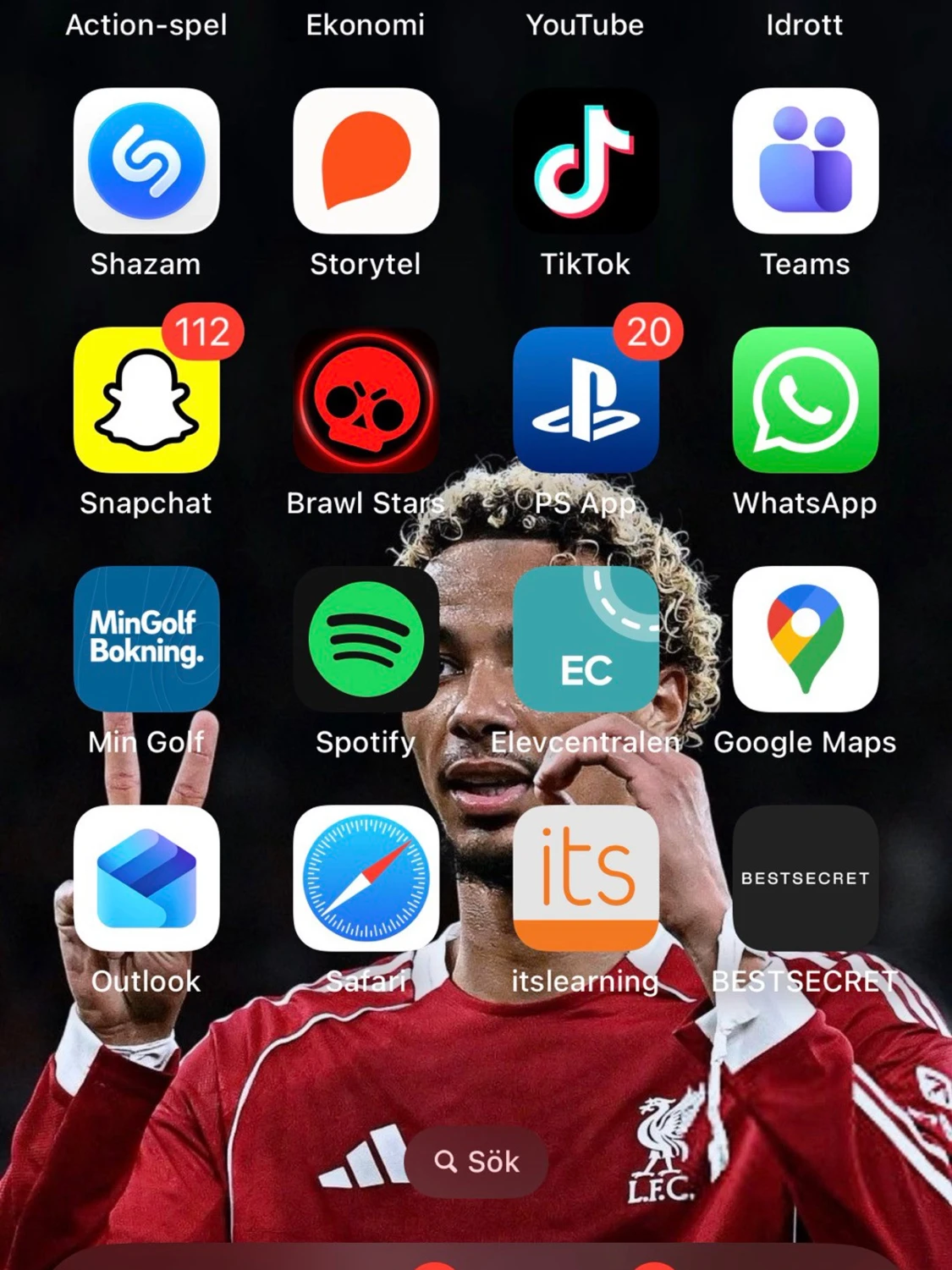The width and height of the screenshot is (952, 1270).
Task: Tap the Sök search pill
Action: point(476,1162)
